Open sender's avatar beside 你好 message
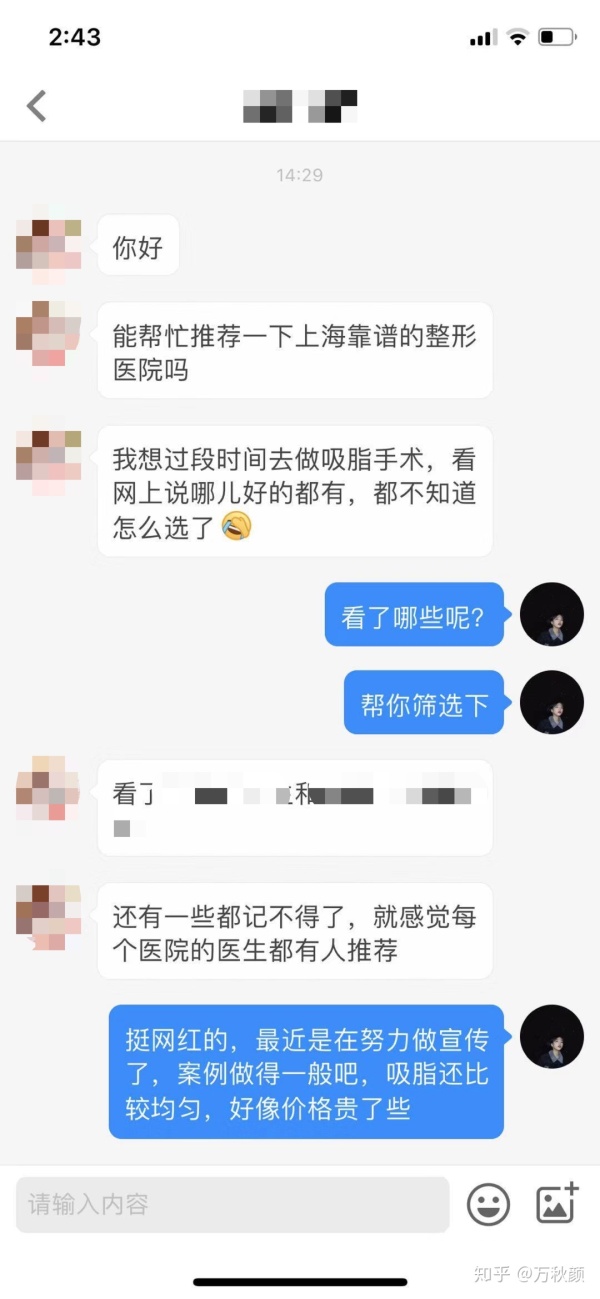 [x=48, y=244]
